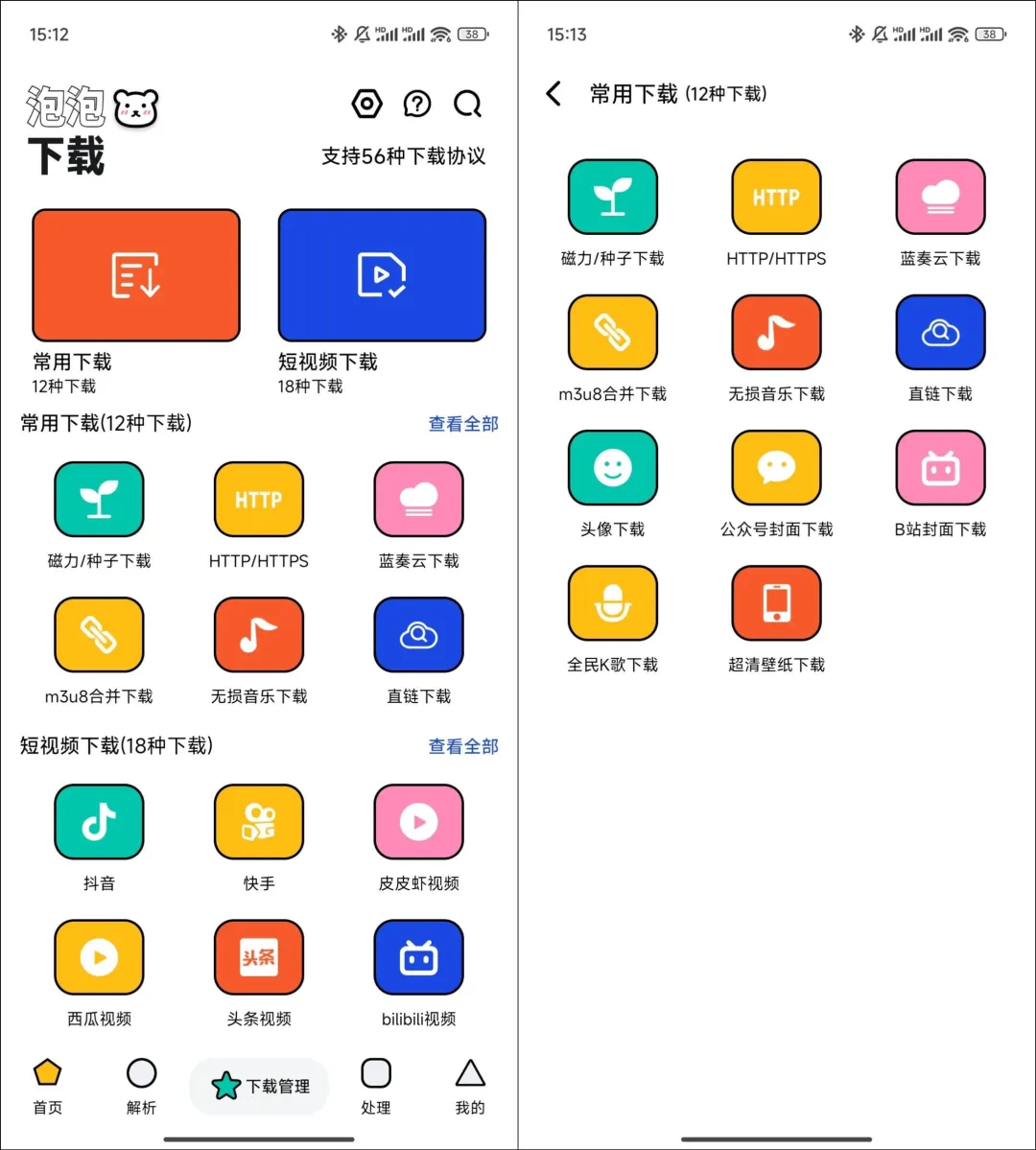Tap 查看全部 next to 短视频下载
The height and width of the screenshot is (1150, 1036).
463,746
